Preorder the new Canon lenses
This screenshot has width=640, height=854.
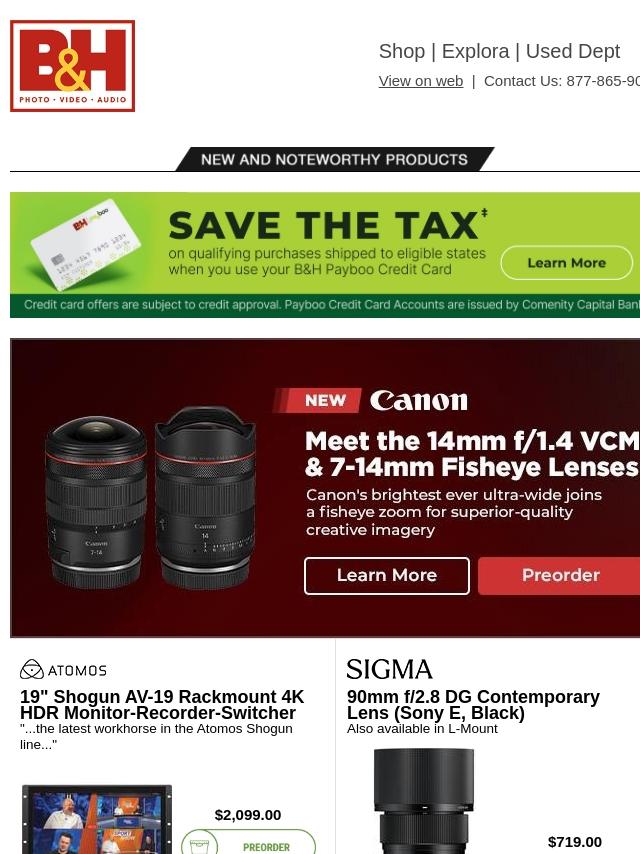tap(560, 576)
